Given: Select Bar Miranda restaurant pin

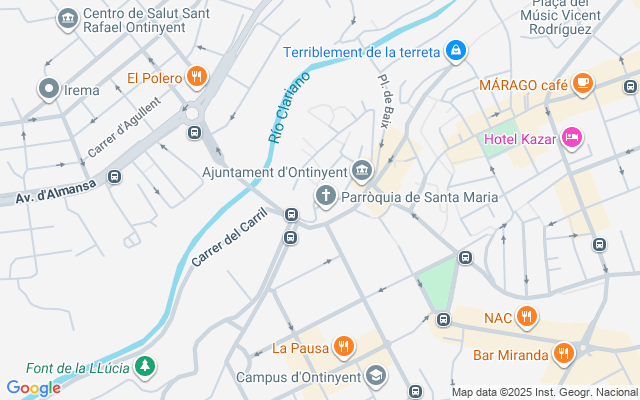Looking at the screenshot, I should pos(564,354).
